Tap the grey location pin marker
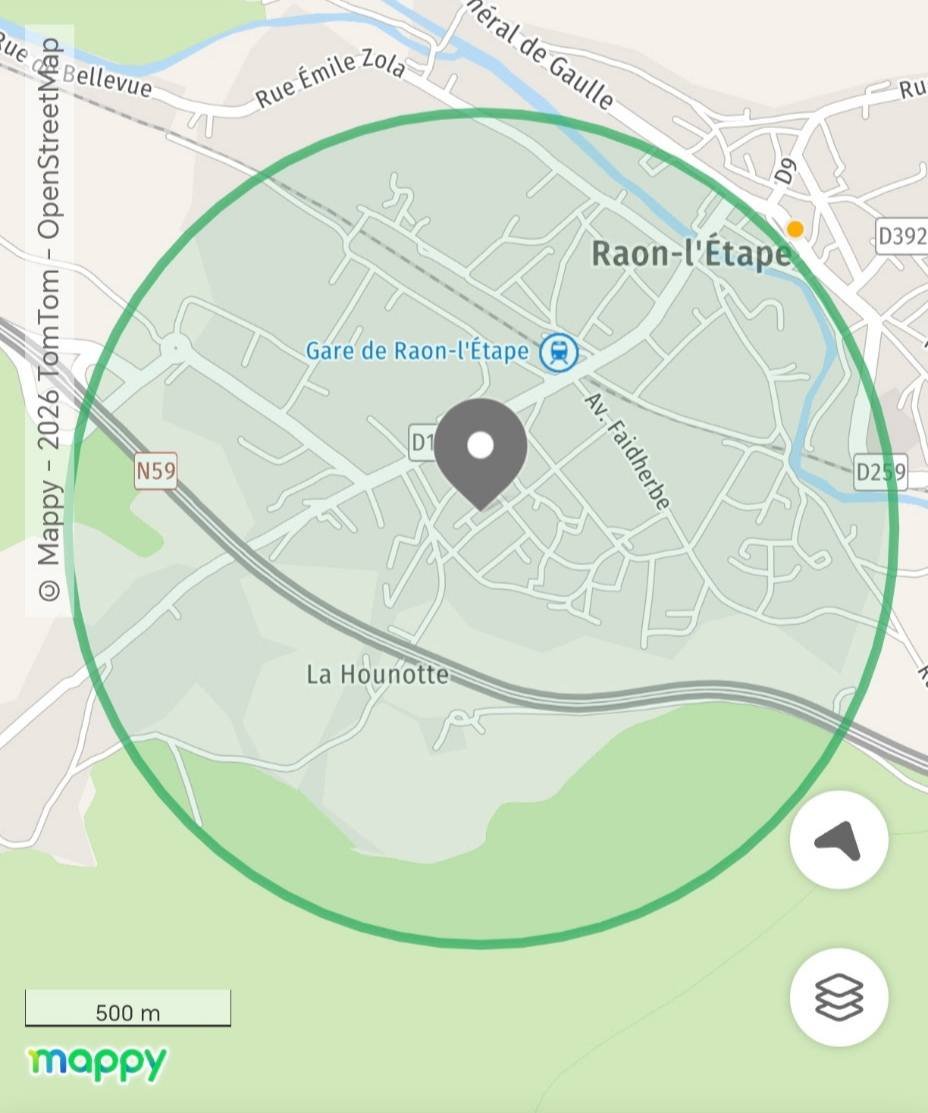 click(481, 450)
